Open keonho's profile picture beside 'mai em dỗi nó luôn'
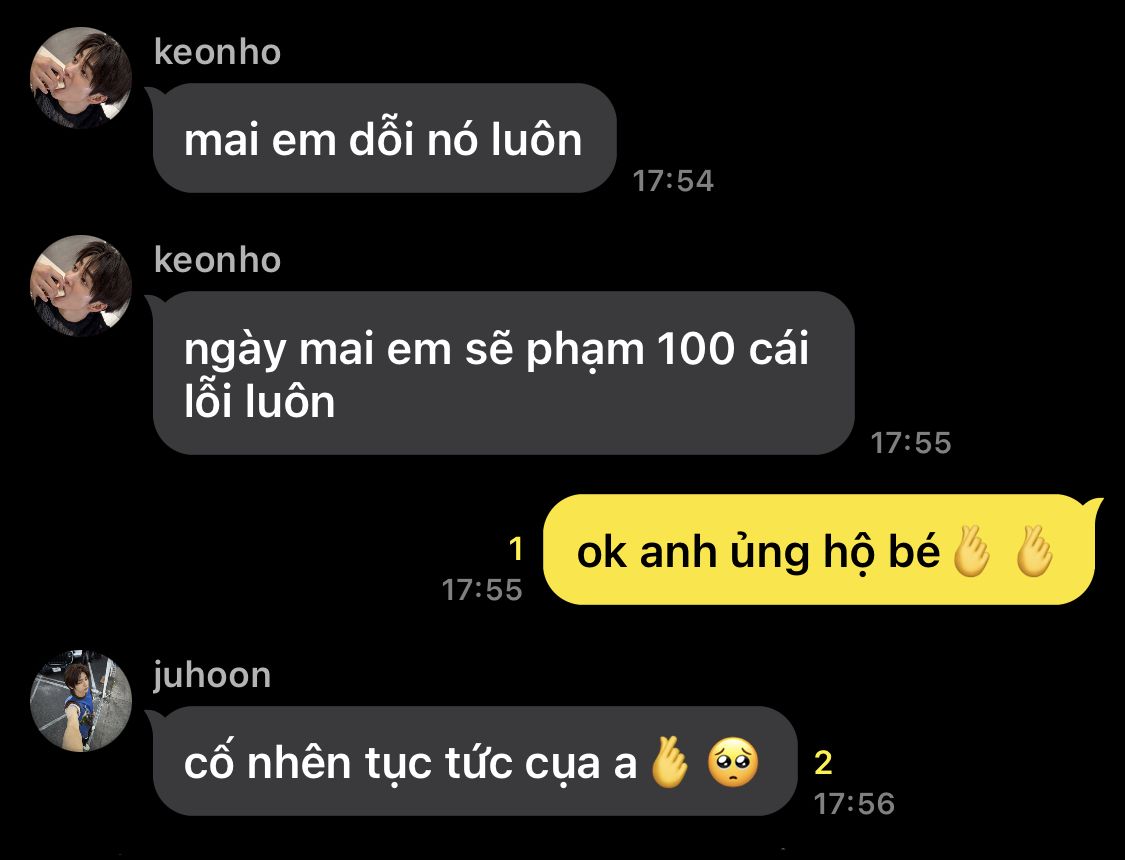1125x860 pixels. pos(81,78)
